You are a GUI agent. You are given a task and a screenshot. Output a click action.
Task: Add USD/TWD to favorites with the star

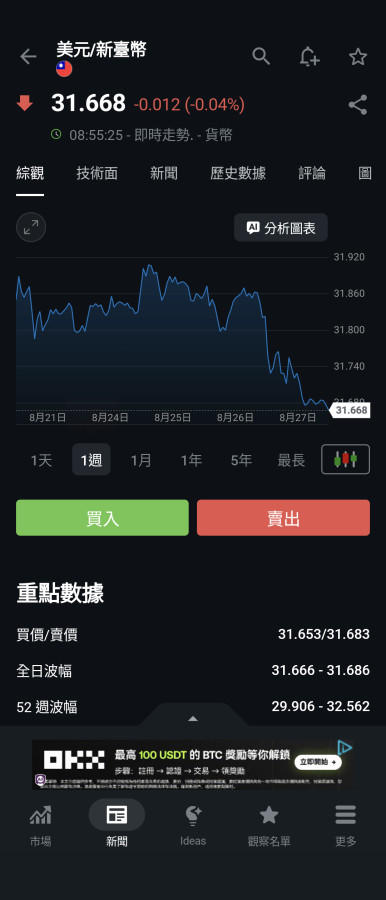(358, 56)
